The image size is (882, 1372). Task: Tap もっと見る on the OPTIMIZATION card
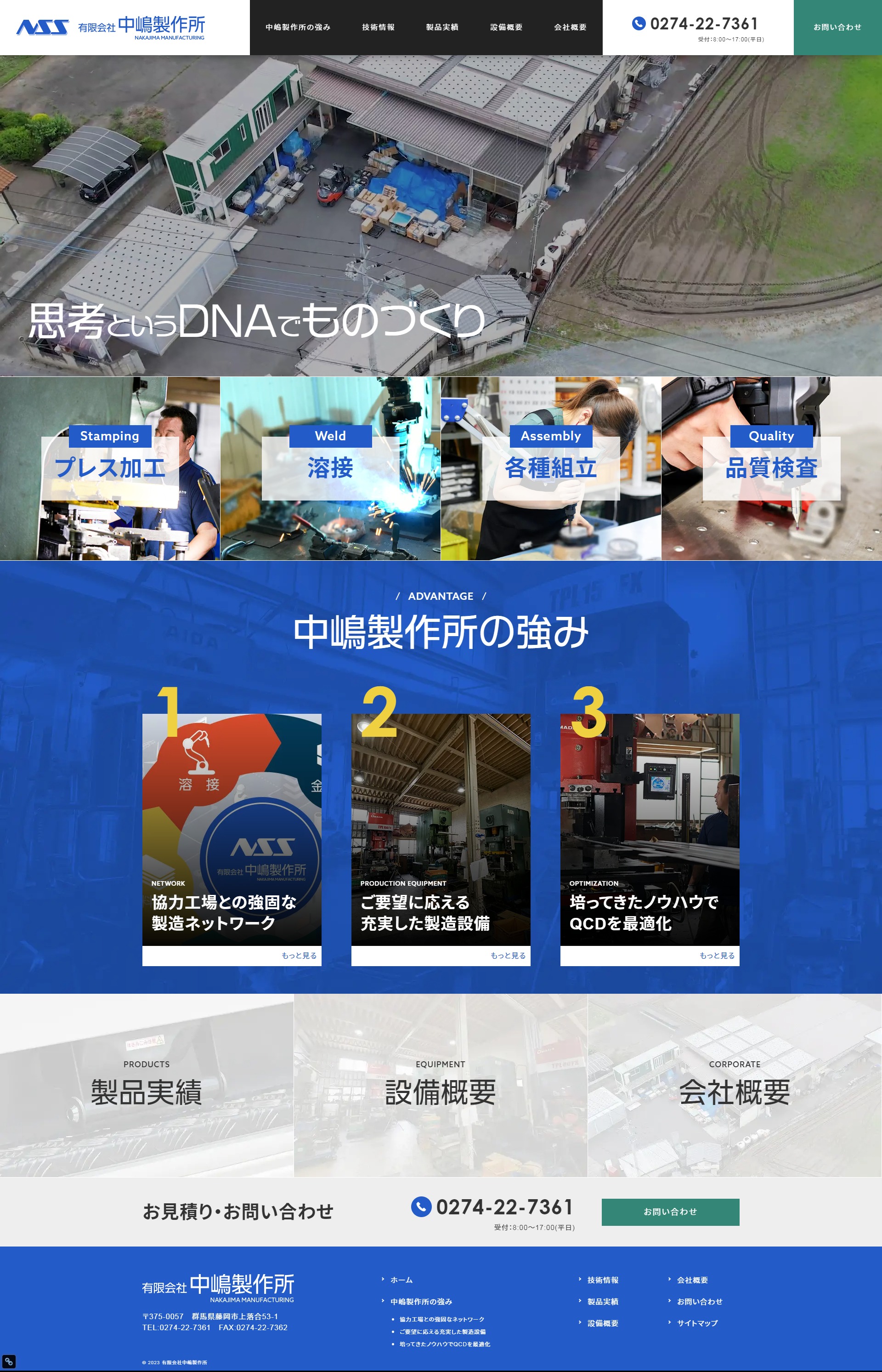click(x=717, y=956)
